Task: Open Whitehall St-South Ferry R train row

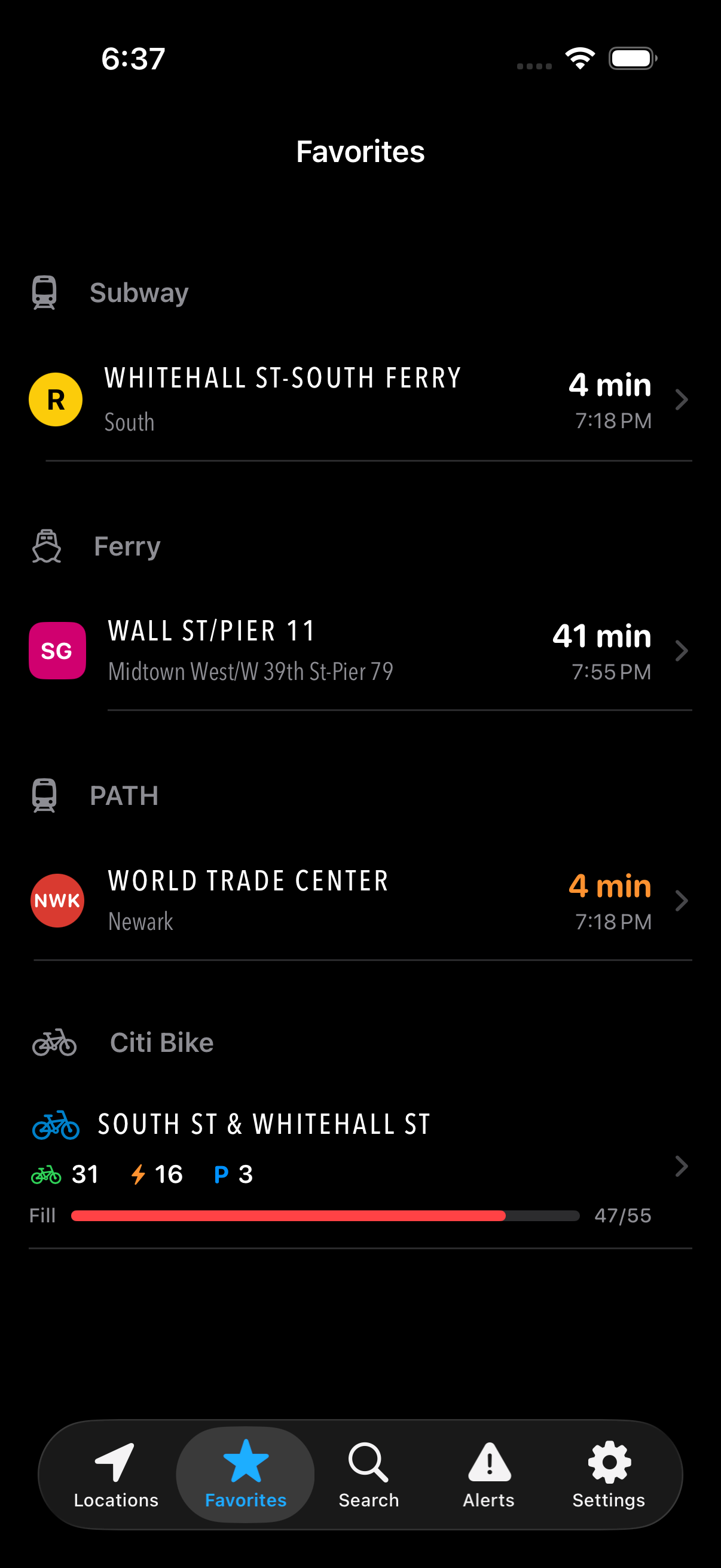Action: [359, 399]
